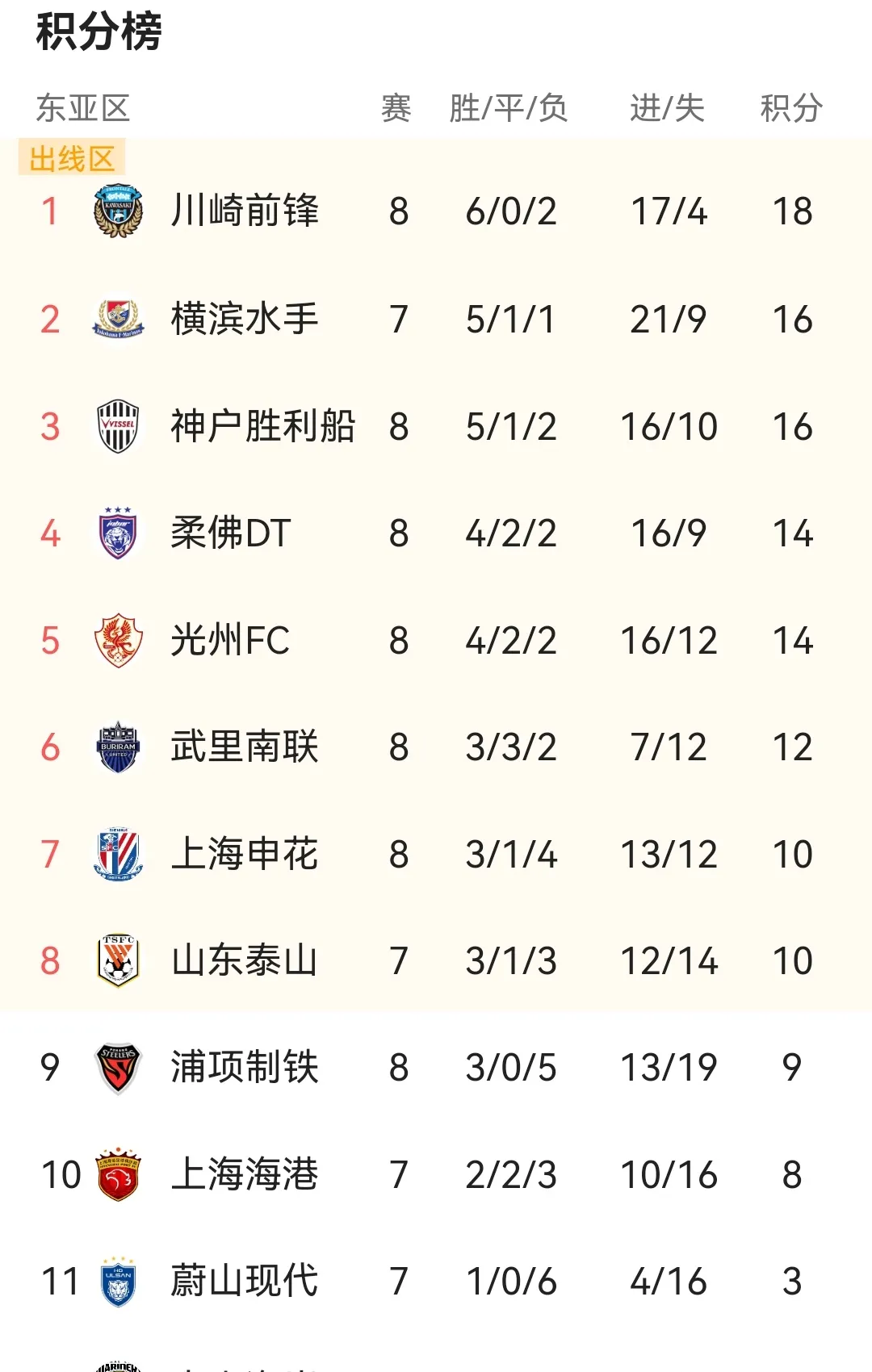Select the 进/失 column header
The width and height of the screenshot is (872, 1372).
664,107
